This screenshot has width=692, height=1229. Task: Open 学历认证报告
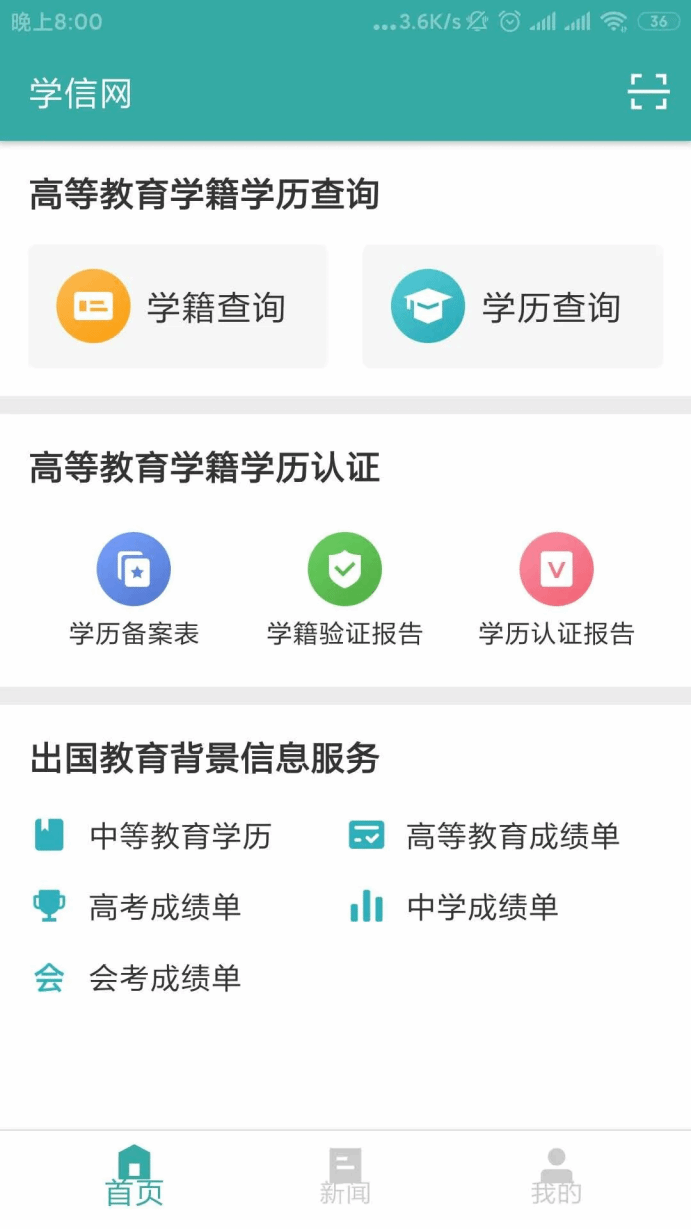pyautogui.click(x=556, y=590)
